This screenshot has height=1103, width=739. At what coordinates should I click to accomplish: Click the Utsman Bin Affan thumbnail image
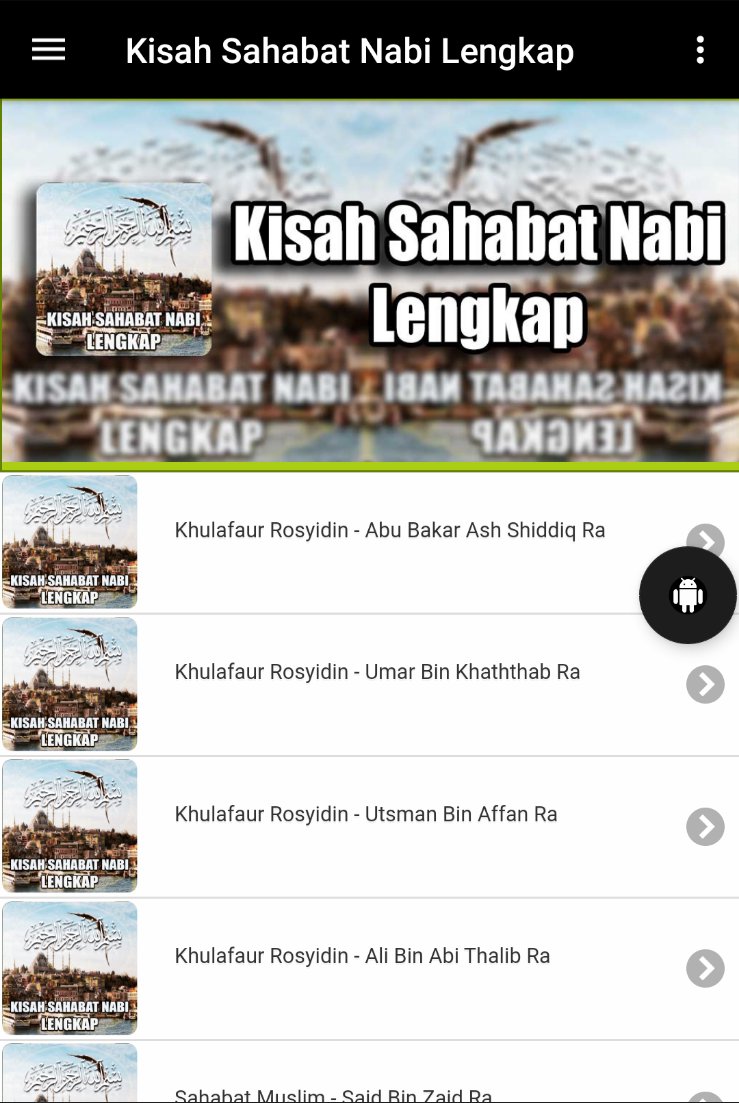coord(70,825)
